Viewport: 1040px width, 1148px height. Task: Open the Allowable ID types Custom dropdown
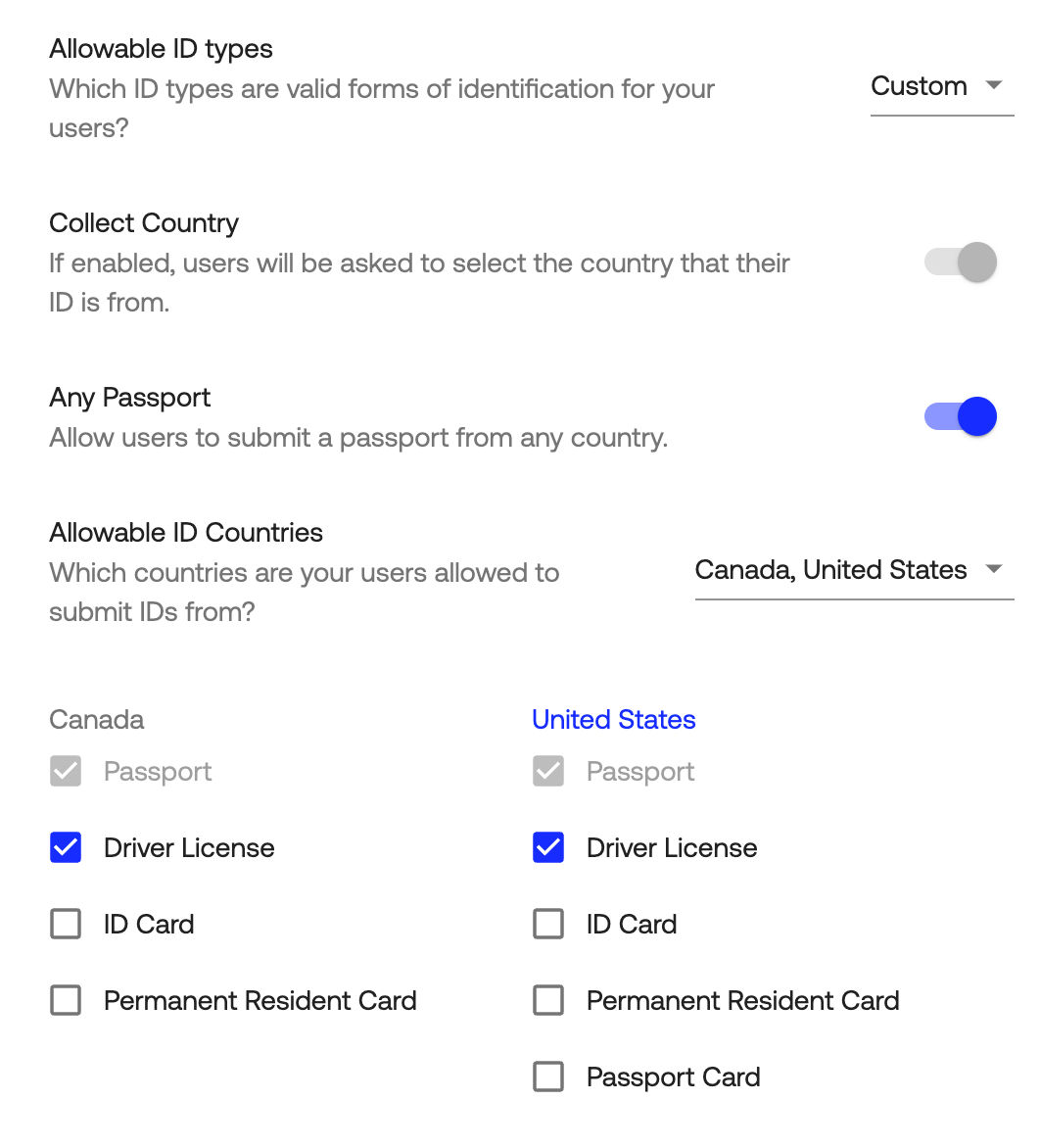(940, 87)
